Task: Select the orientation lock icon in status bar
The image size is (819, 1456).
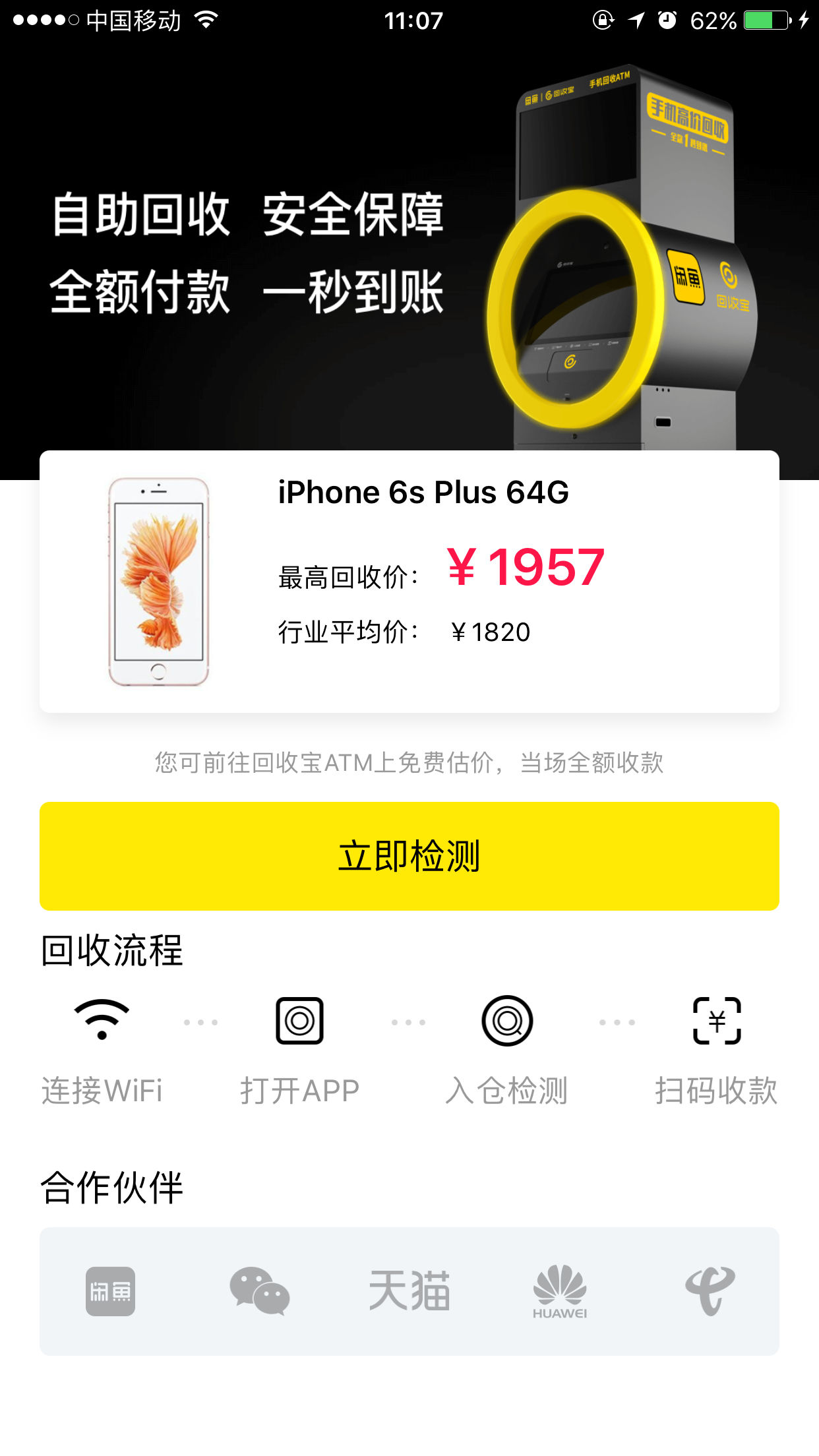Action: [603, 20]
